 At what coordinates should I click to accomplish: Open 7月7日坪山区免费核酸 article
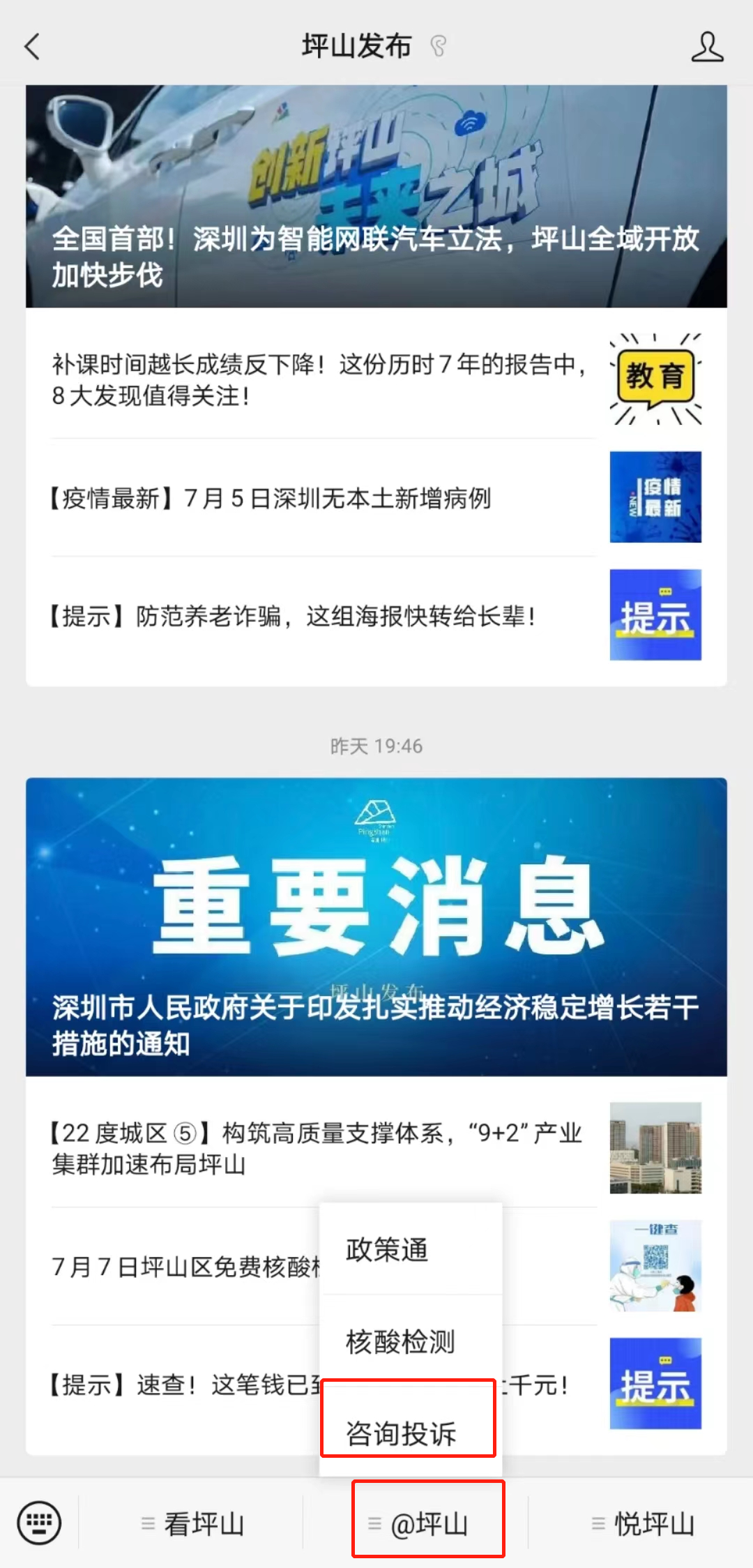pos(181,1267)
